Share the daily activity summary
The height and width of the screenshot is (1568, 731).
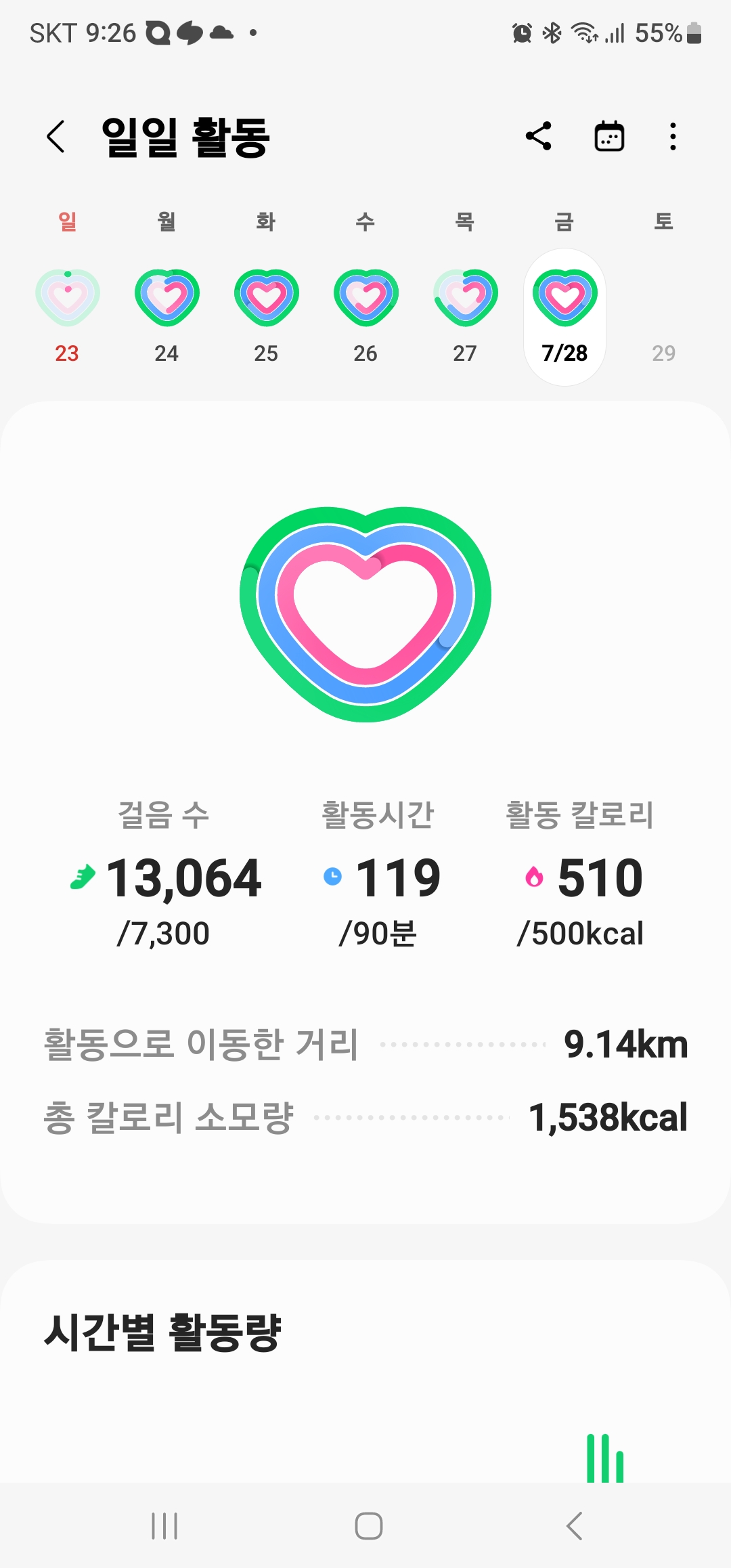tap(539, 136)
